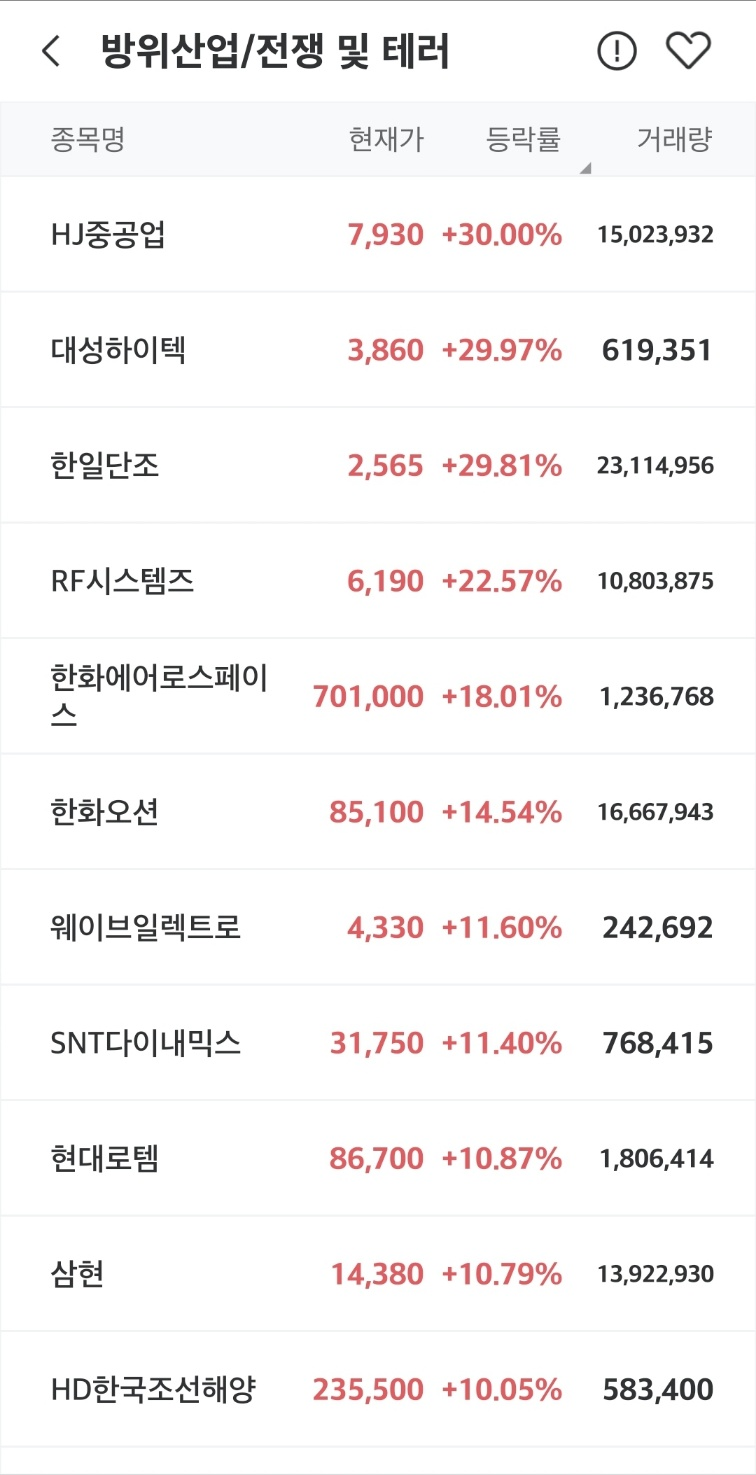Go back using the top-left arrow

click(51, 51)
